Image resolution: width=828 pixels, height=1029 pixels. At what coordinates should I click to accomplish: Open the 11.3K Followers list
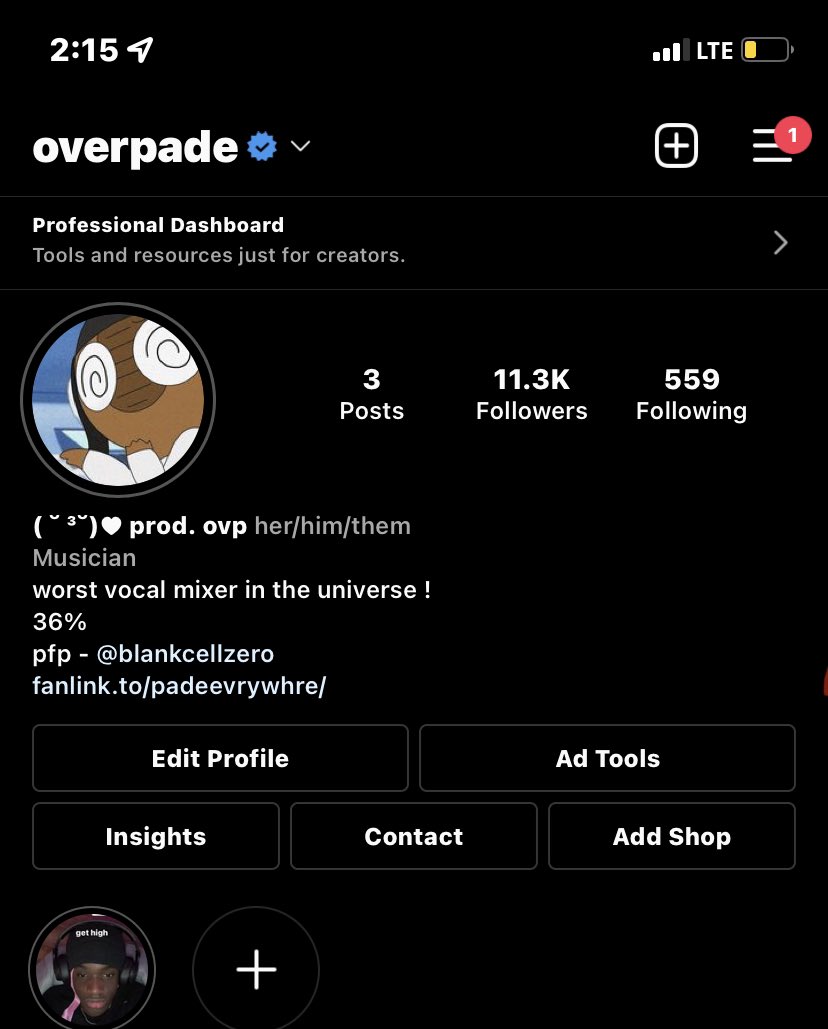(x=531, y=394)
